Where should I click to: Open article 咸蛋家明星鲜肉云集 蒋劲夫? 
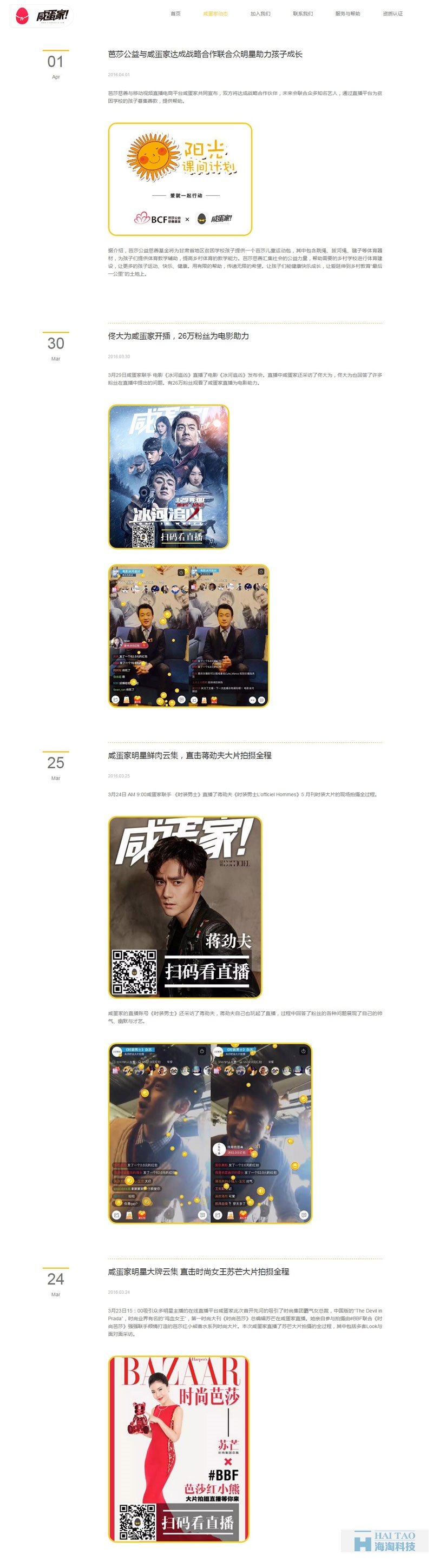point(189,755)
